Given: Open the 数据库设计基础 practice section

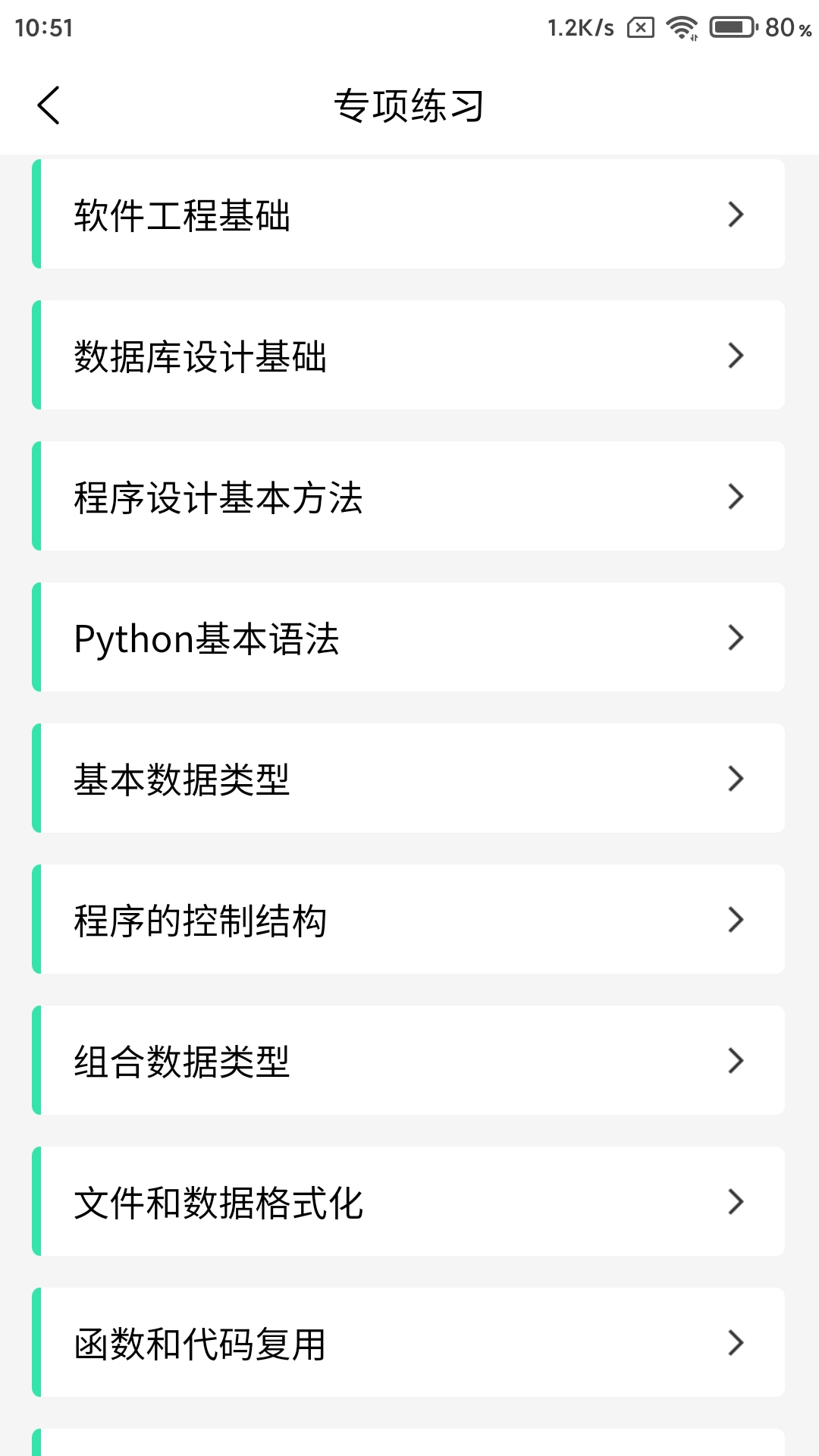Looking at the screenshot, I should coord(409,356).
